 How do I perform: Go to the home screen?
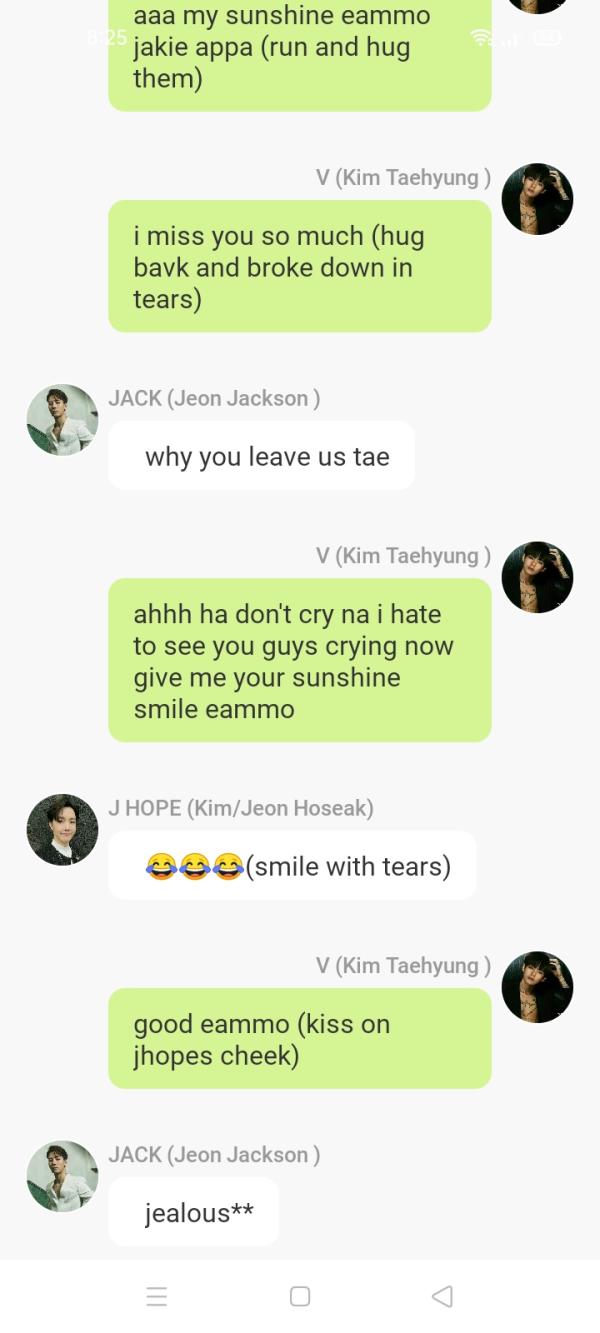299,1296
